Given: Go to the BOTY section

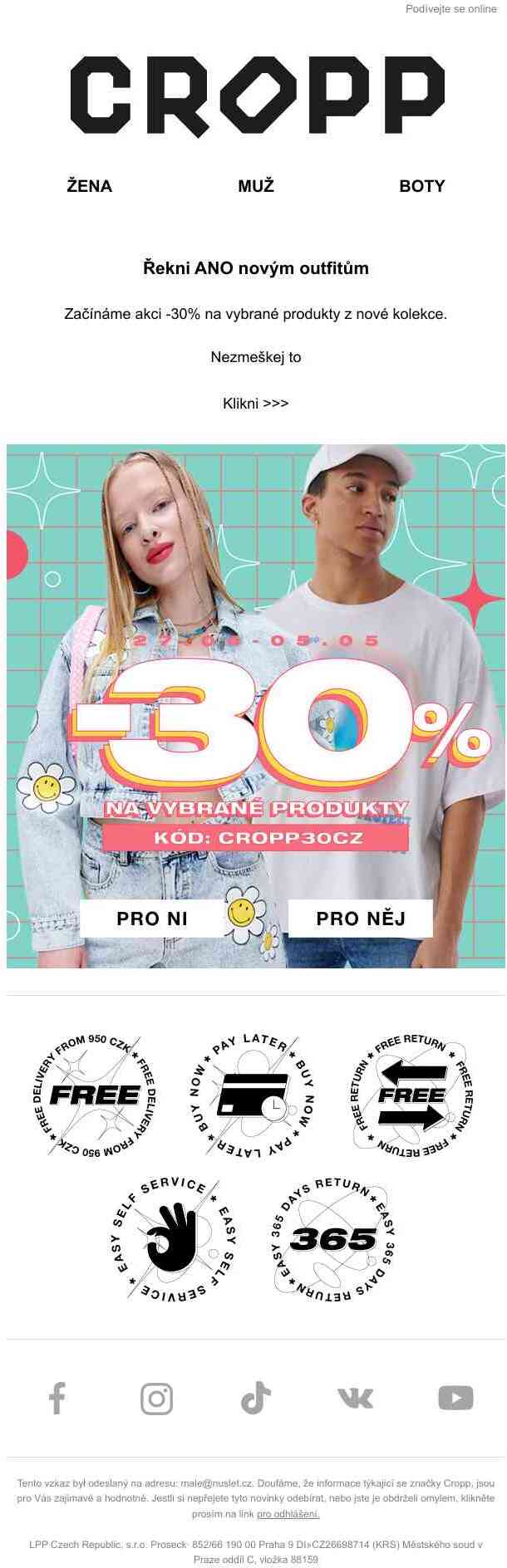Looking at the screenshot, I should 421,186.
